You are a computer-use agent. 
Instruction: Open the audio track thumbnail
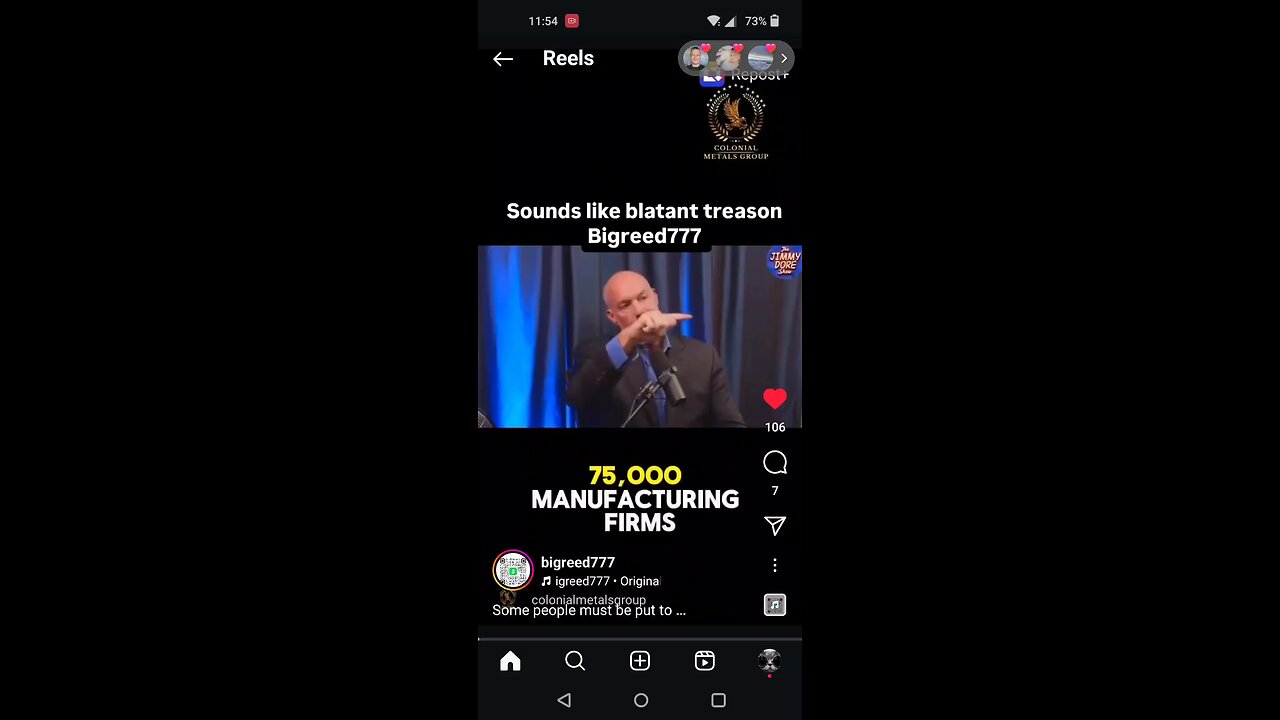tap(775, 605)
